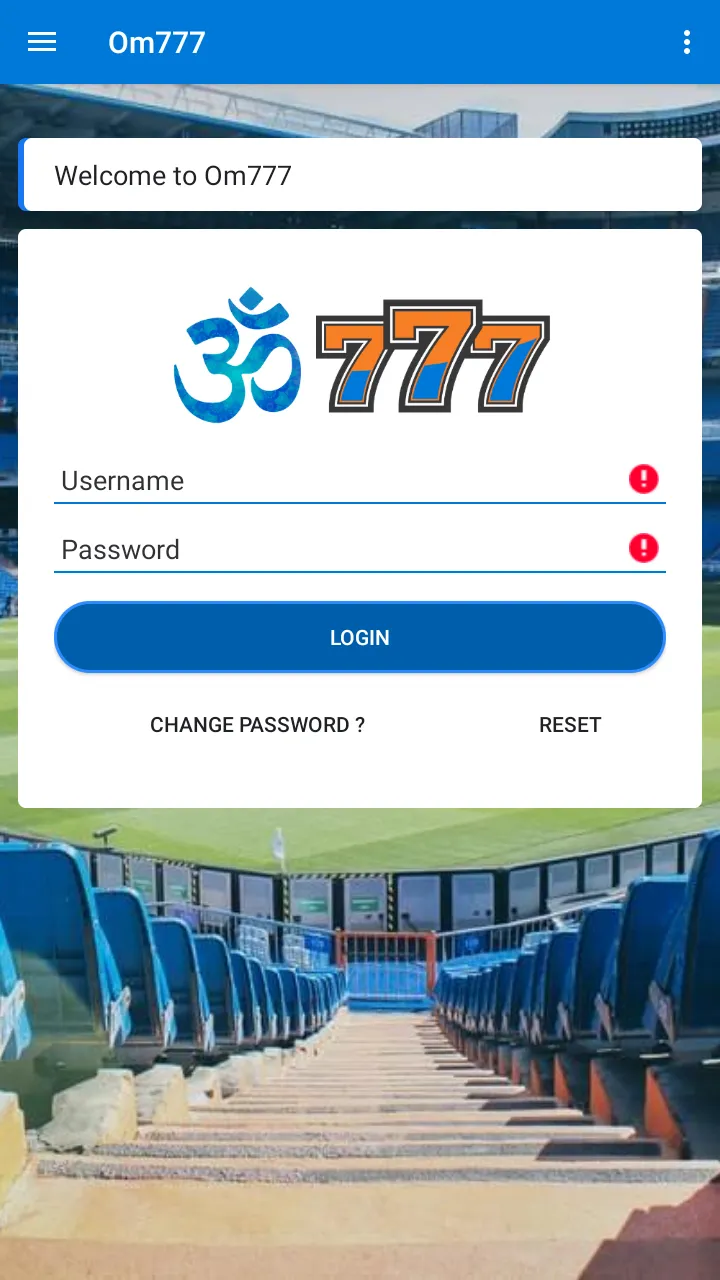This screenshot has width=720, height=1280.
Task: Open the overflow menu
Action: tap(686, 42)
